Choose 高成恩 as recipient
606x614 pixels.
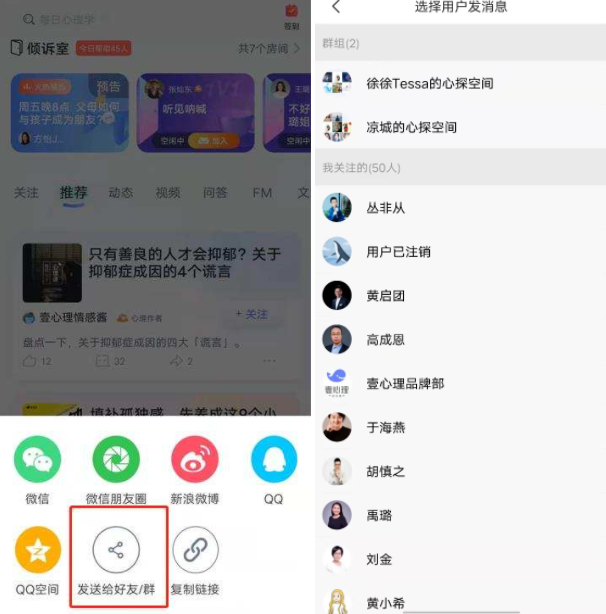click(385, 340)
